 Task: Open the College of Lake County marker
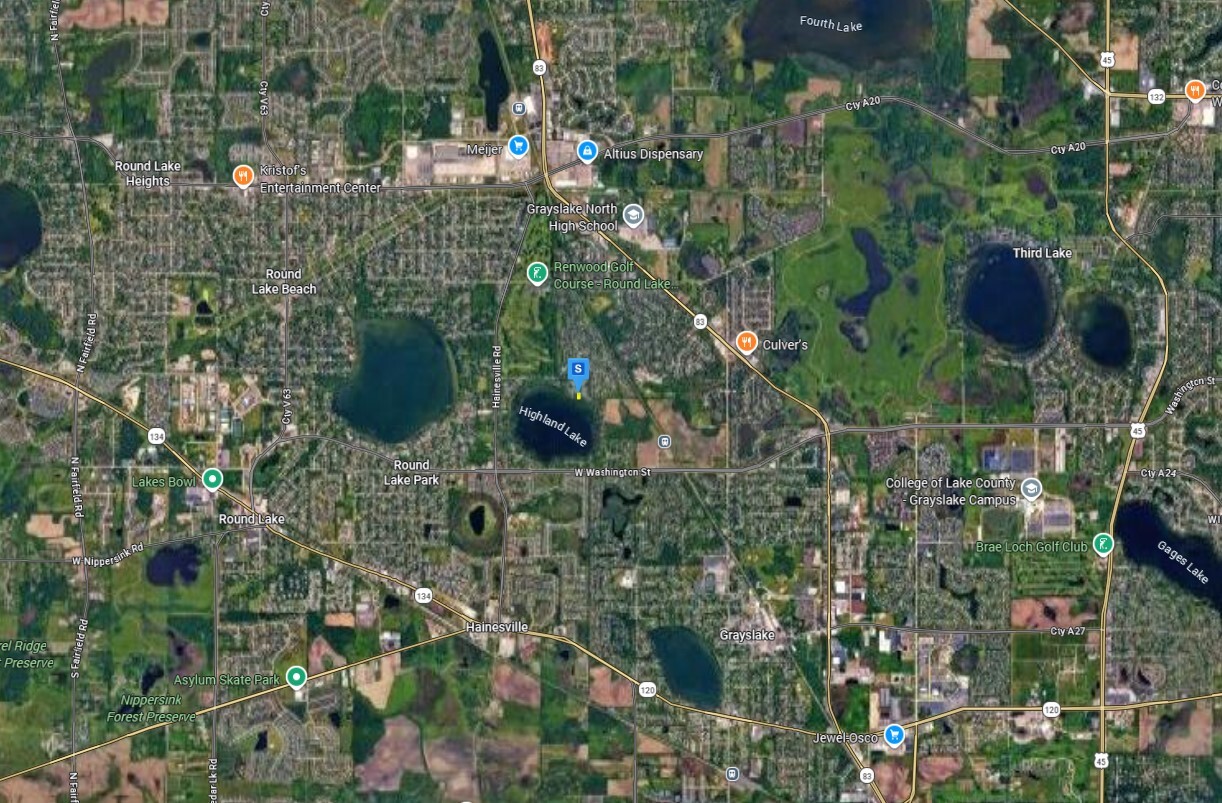point(1031,488)
